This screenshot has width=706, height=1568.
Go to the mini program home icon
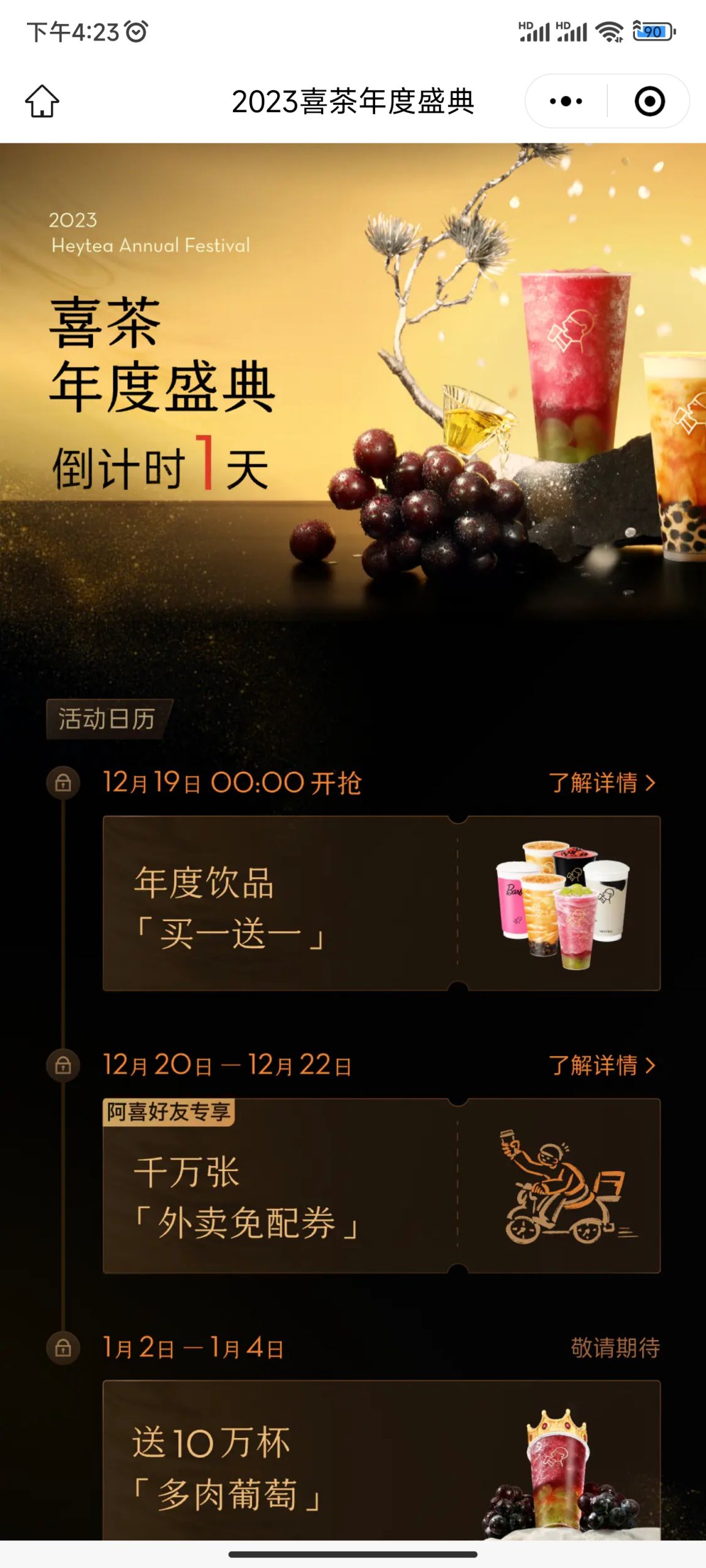click(x=42, y=101)
